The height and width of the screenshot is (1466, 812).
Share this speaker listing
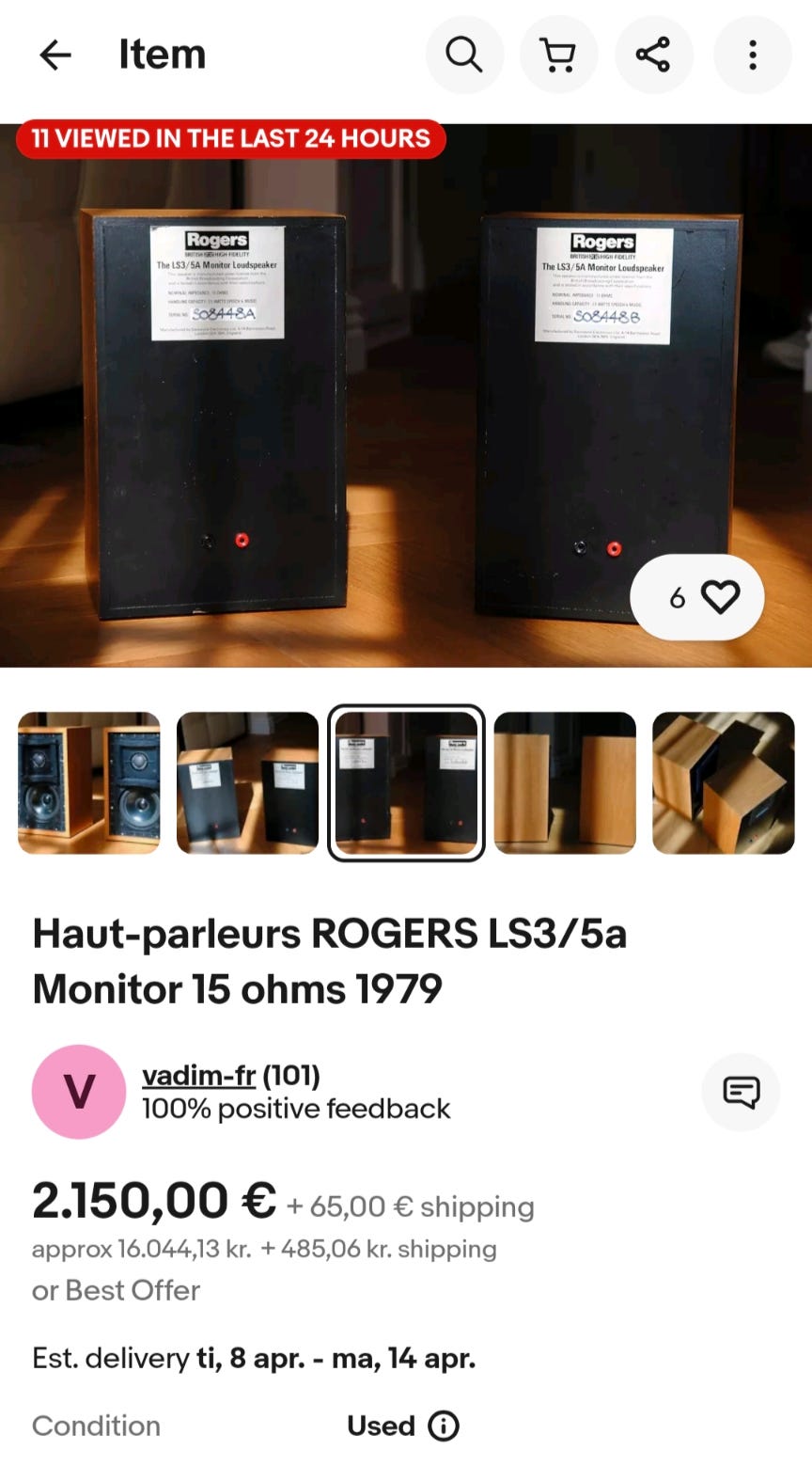pos(655,55)
